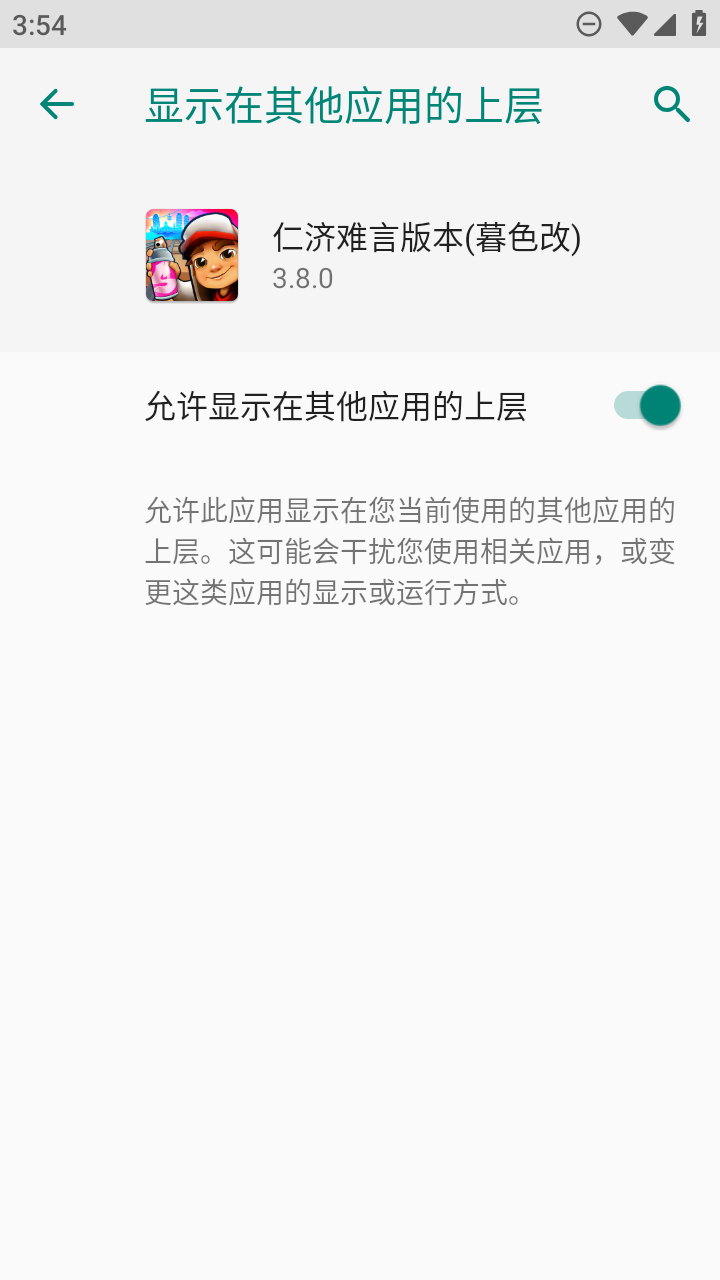Tap the do-not-disturb icon in status bar
The width and height of the screenshot is (720, 1280).
tap(588, 25)
